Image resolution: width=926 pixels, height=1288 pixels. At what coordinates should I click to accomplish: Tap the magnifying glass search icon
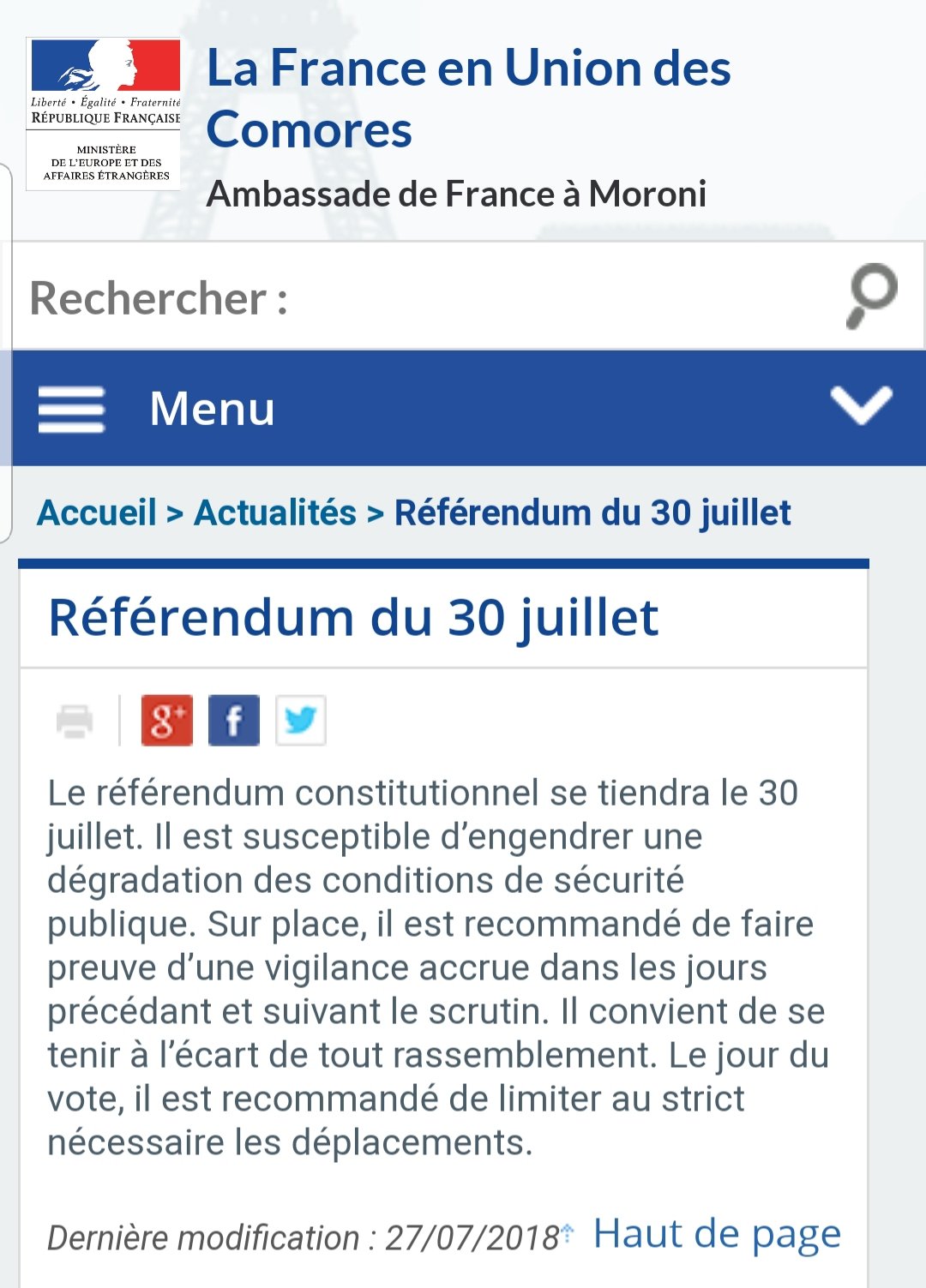click(x=872, y=296)
